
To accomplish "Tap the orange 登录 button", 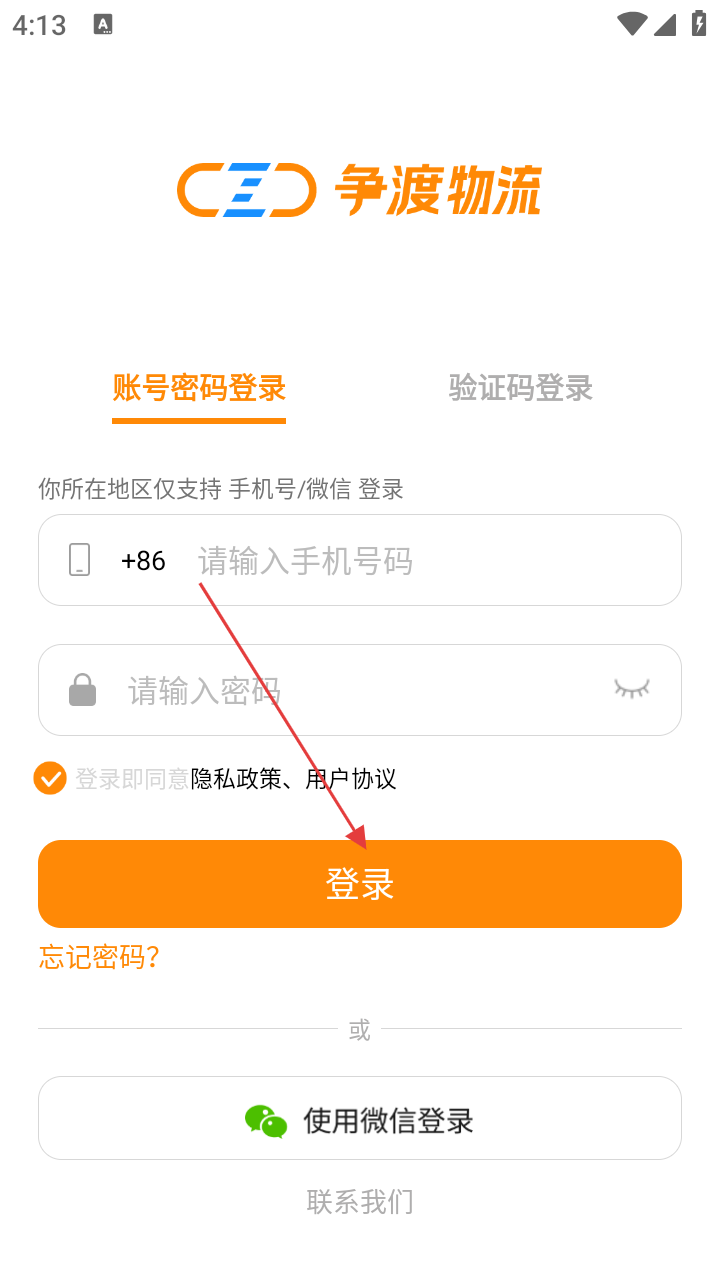I will (360, 884).
